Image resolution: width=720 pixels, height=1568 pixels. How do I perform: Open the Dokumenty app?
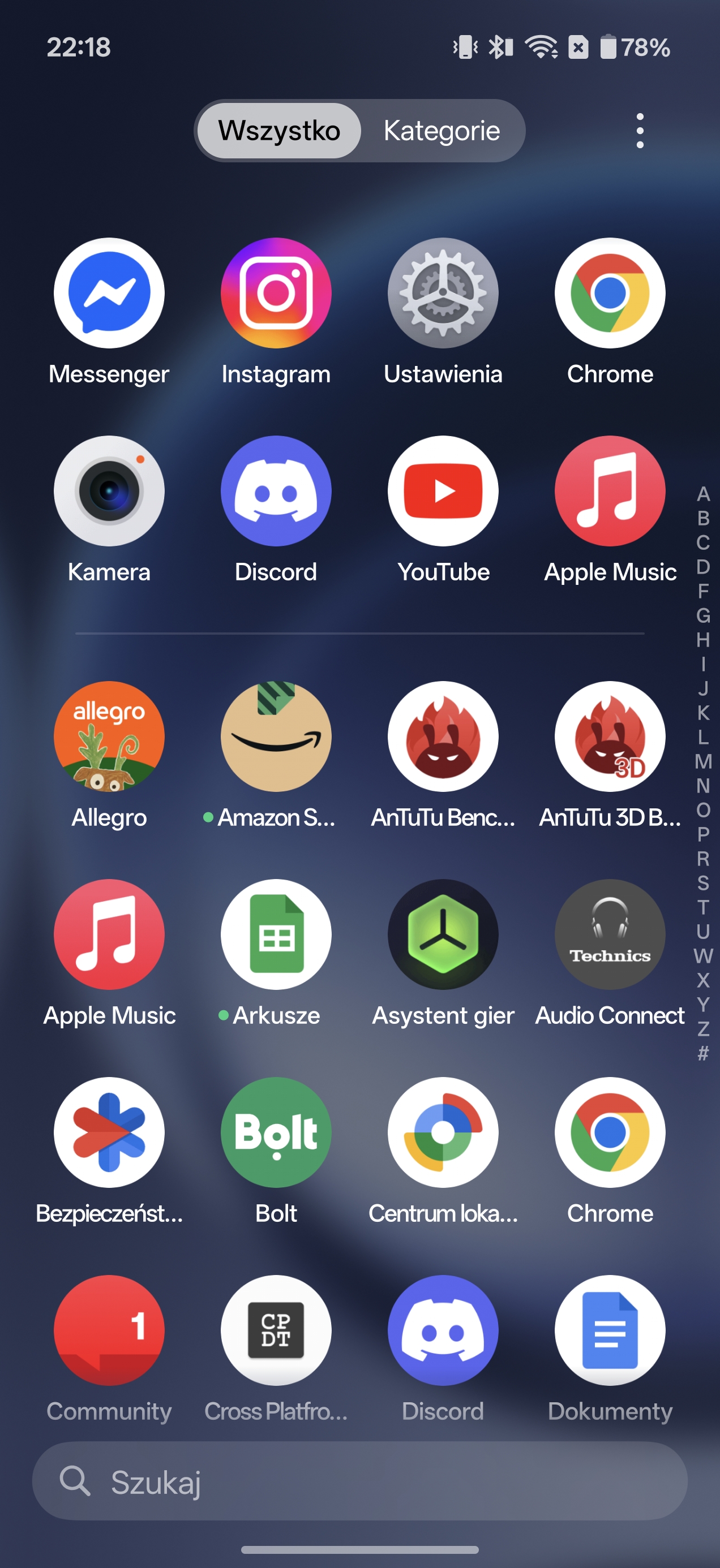[610, 1330]
